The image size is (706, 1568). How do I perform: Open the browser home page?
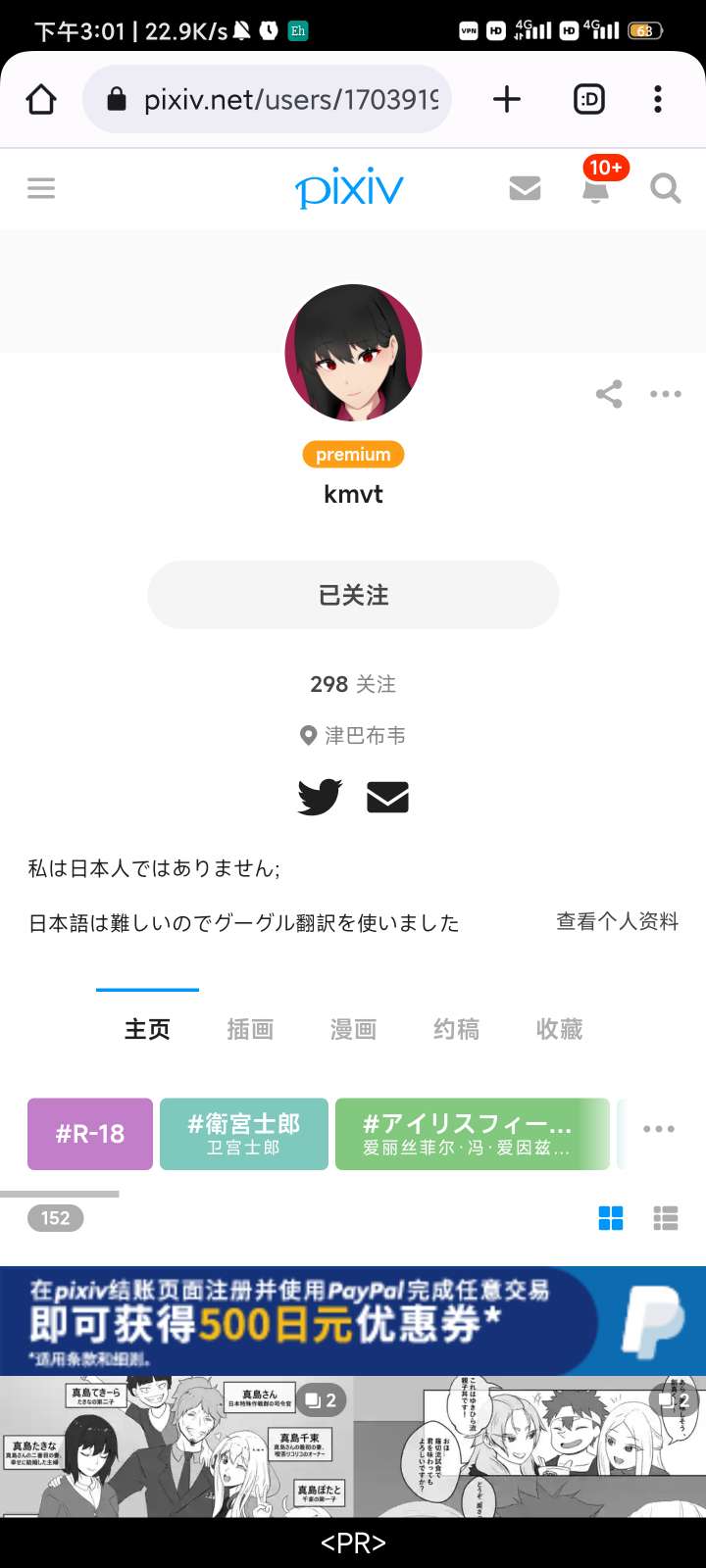coord(41,99)
